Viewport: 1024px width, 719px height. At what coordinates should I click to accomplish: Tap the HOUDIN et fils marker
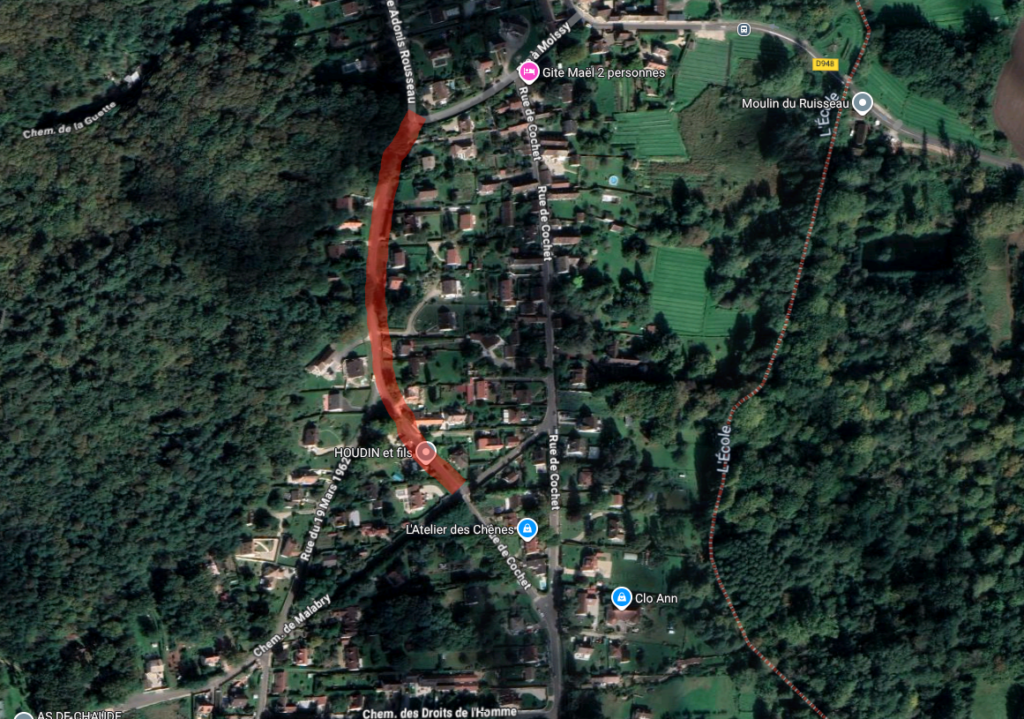426,453
